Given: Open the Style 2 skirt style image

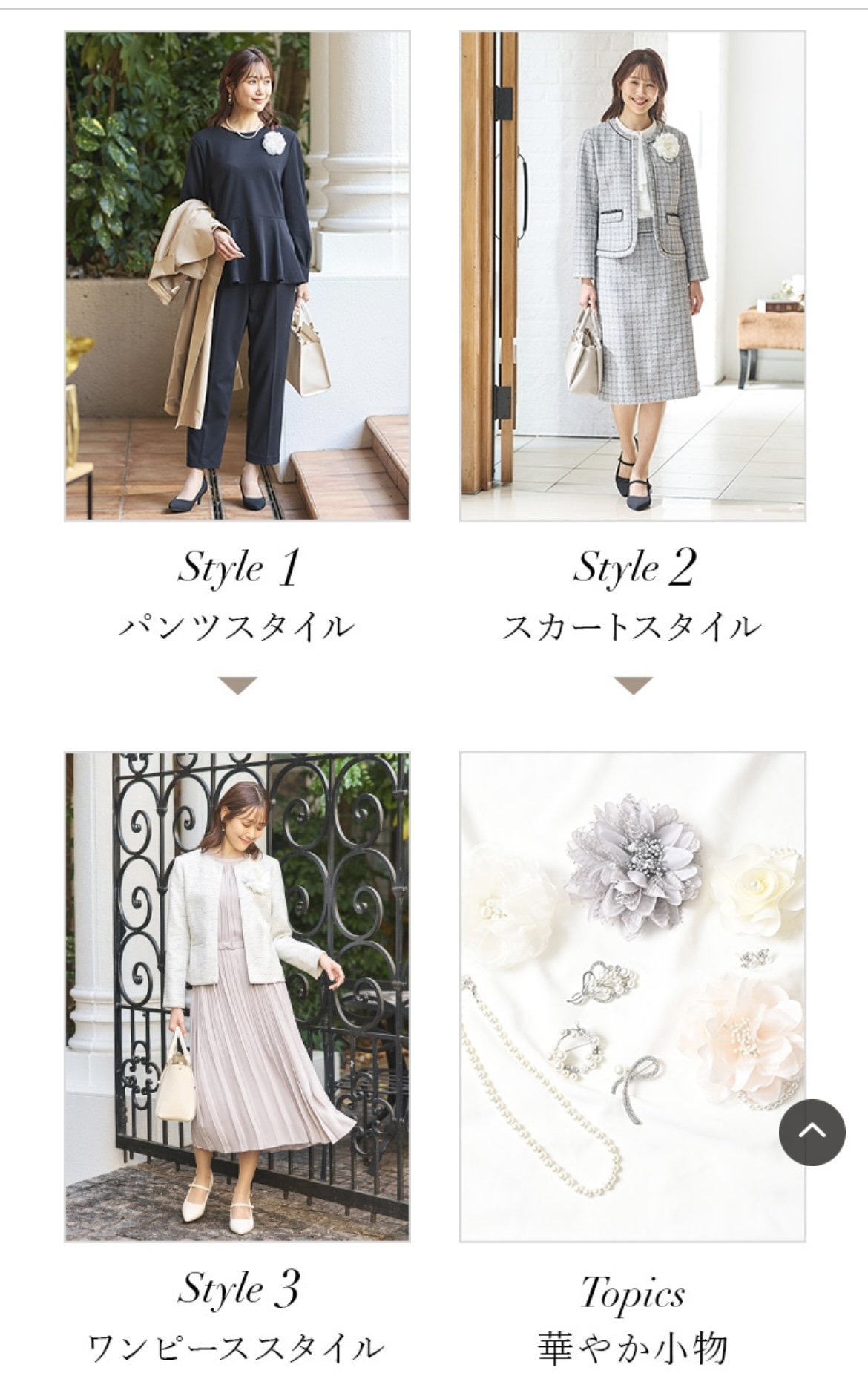Looking at the screenshot, I should pos(633,275).
